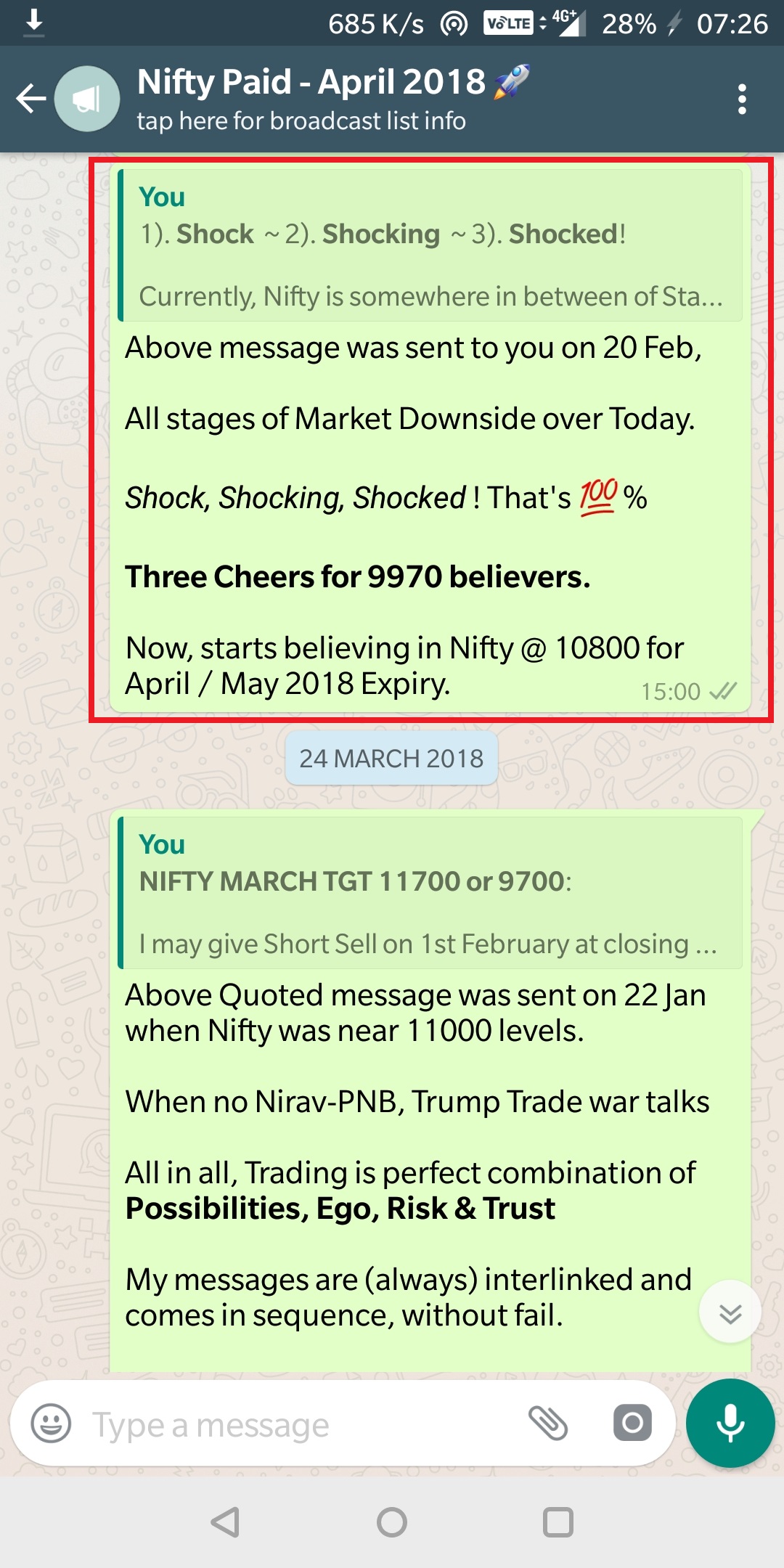
Task: Open the emoji picker
Action: pos(51,1424)
